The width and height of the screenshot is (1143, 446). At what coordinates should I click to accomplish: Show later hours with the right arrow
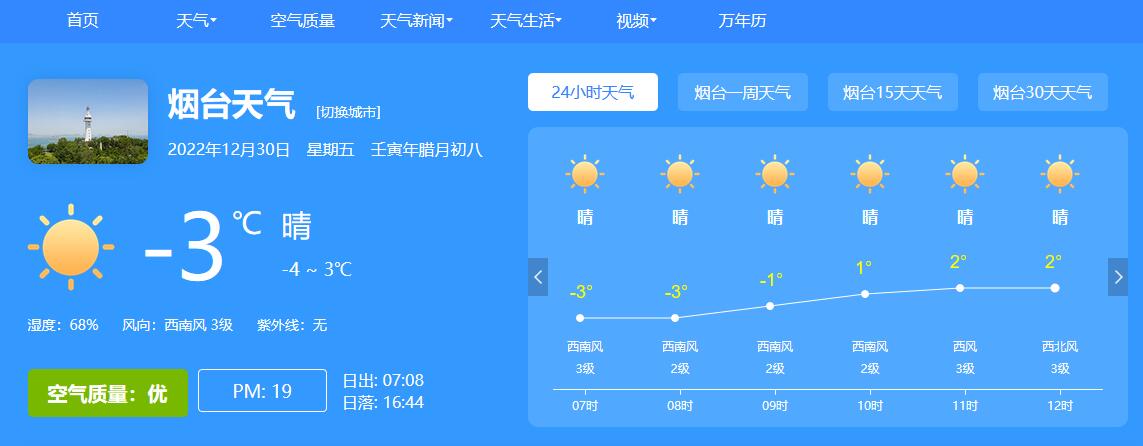1118,277
